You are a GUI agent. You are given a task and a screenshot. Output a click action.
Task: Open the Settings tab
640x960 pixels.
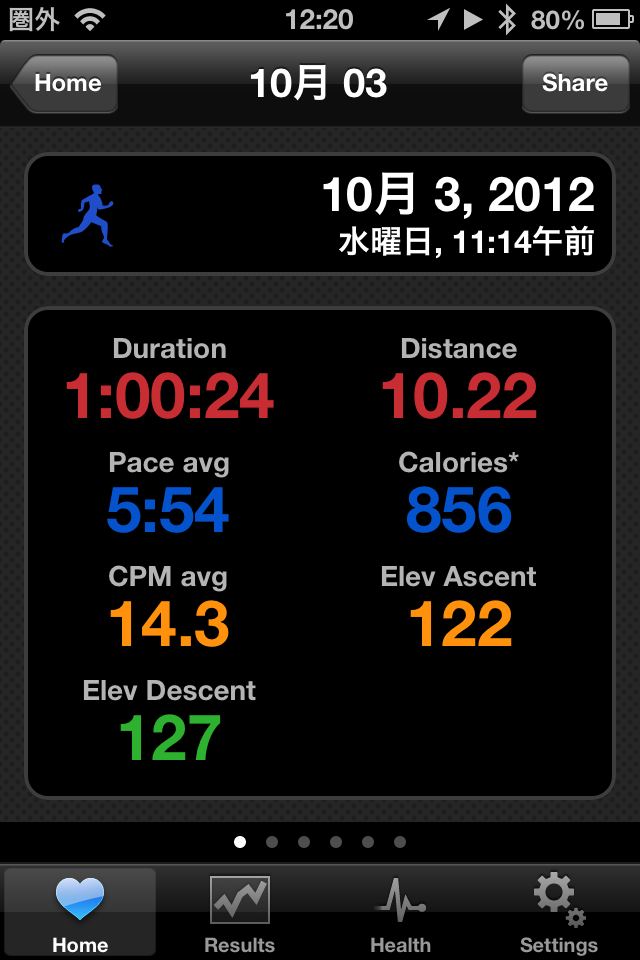tap(558, 914)
